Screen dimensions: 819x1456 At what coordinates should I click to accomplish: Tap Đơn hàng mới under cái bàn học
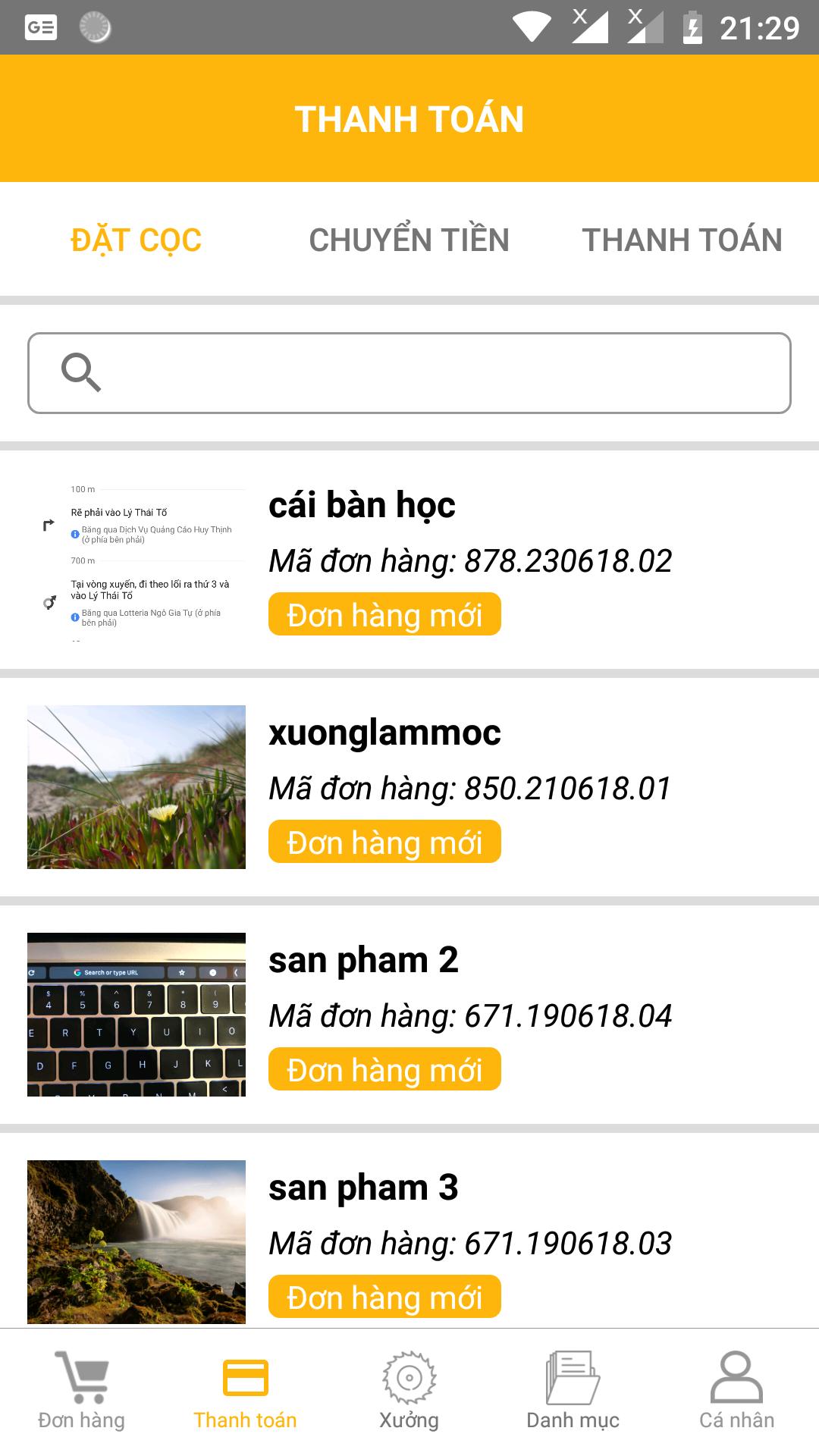click(x=384, y=615)
